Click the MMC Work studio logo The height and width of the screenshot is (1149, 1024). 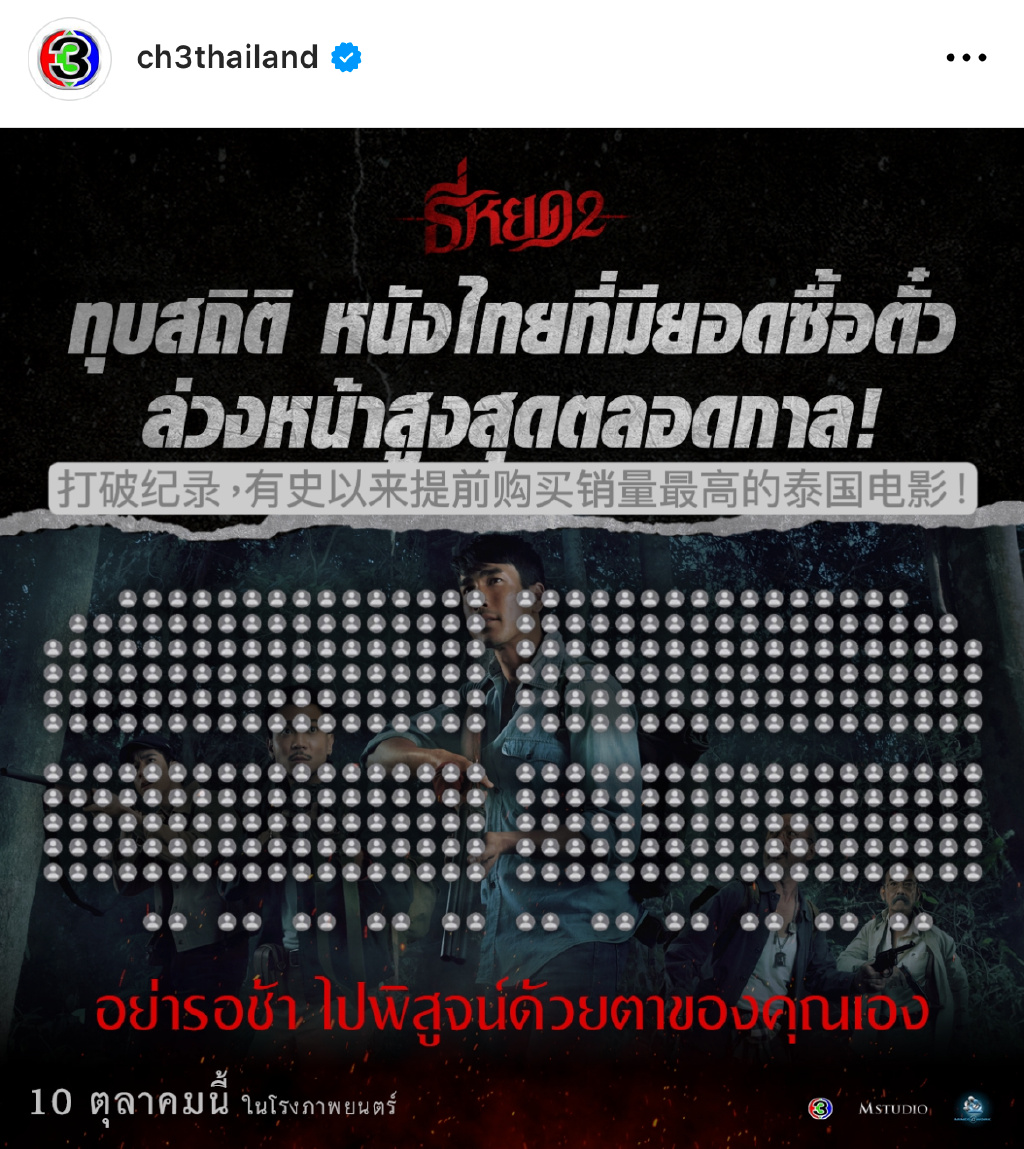[972, 1107]
